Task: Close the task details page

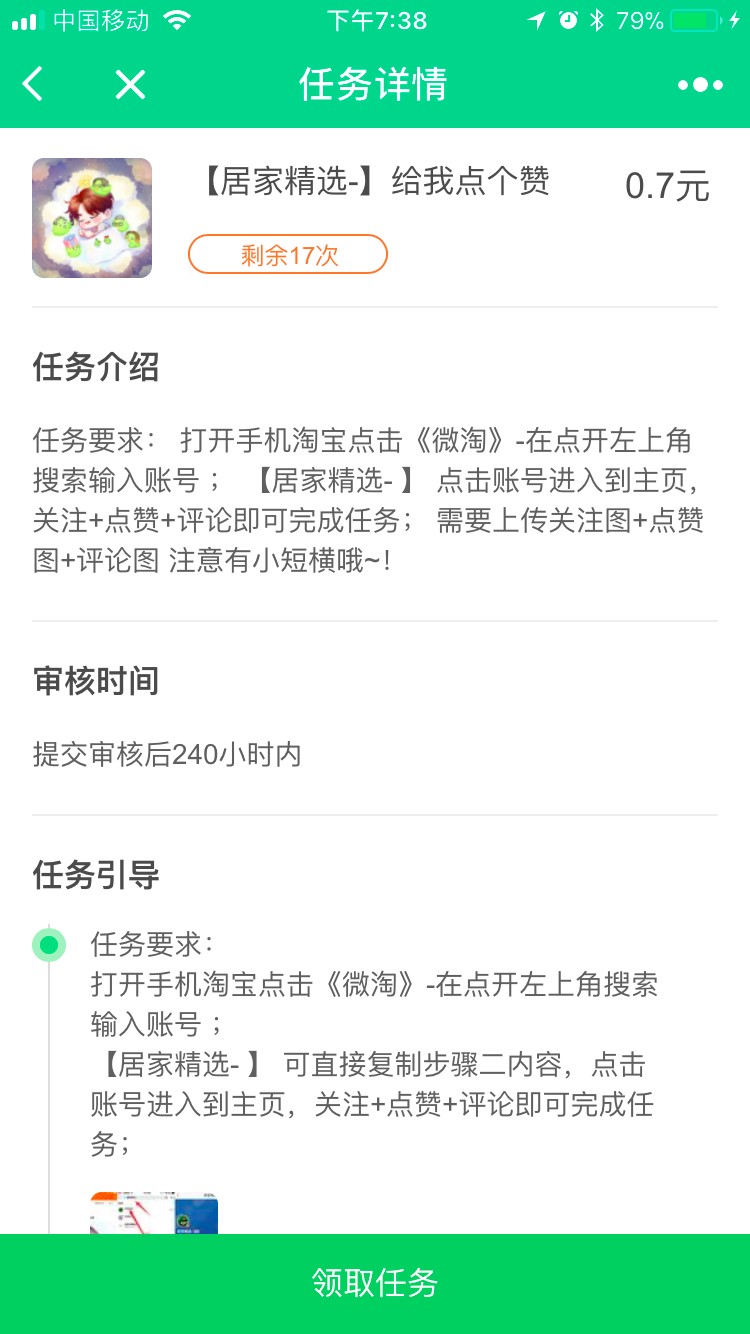Action: click(130, 85)
